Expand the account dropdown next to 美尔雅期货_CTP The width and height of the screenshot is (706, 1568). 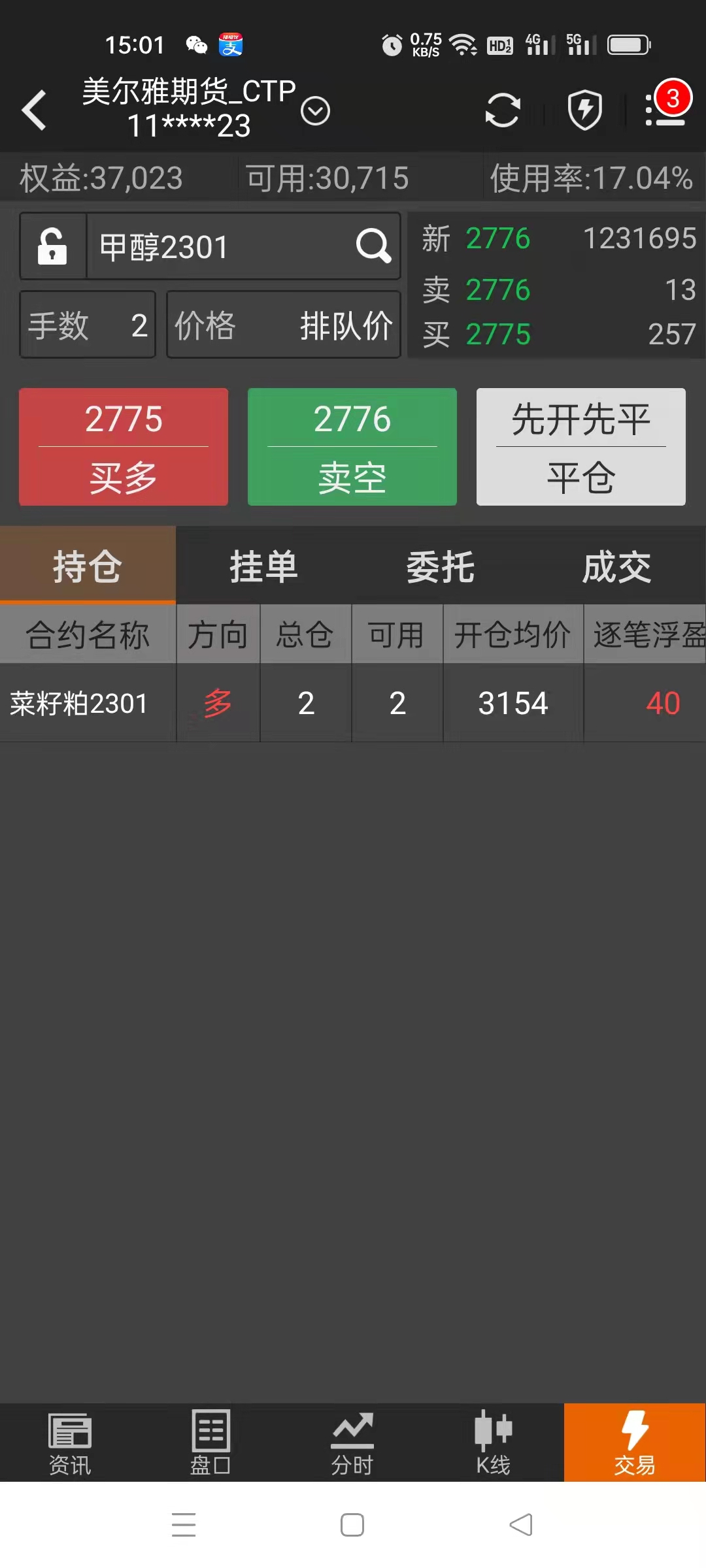(x=315, y=110)
